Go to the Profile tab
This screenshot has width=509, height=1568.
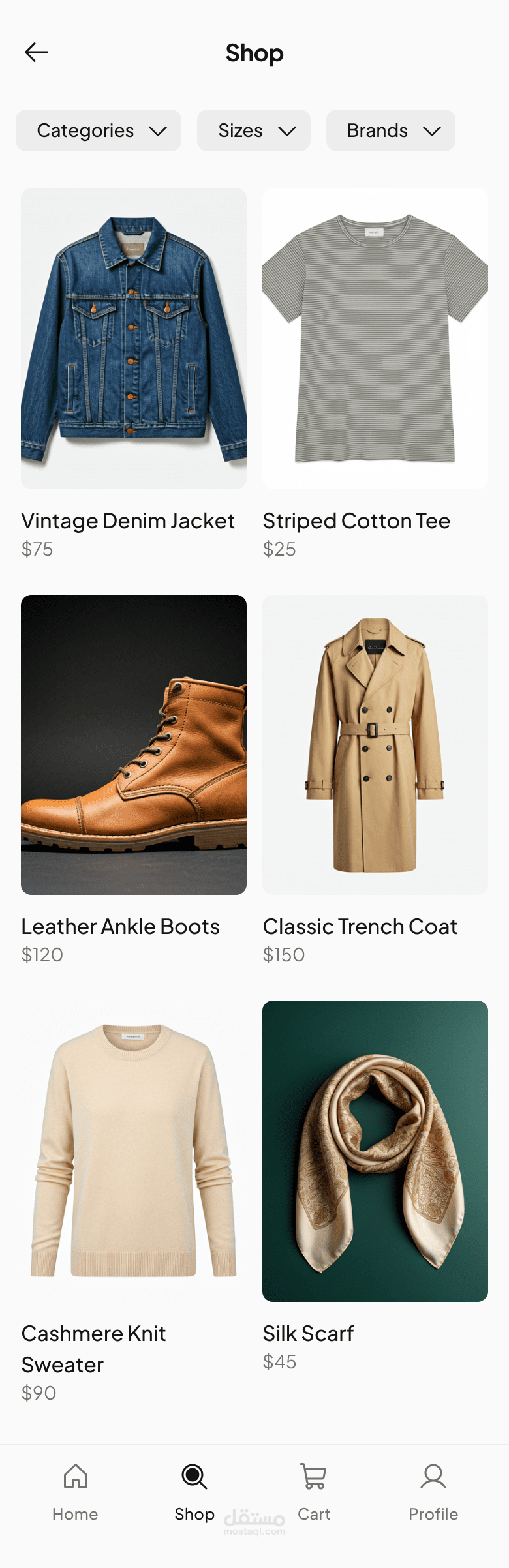coord(433,1491)
